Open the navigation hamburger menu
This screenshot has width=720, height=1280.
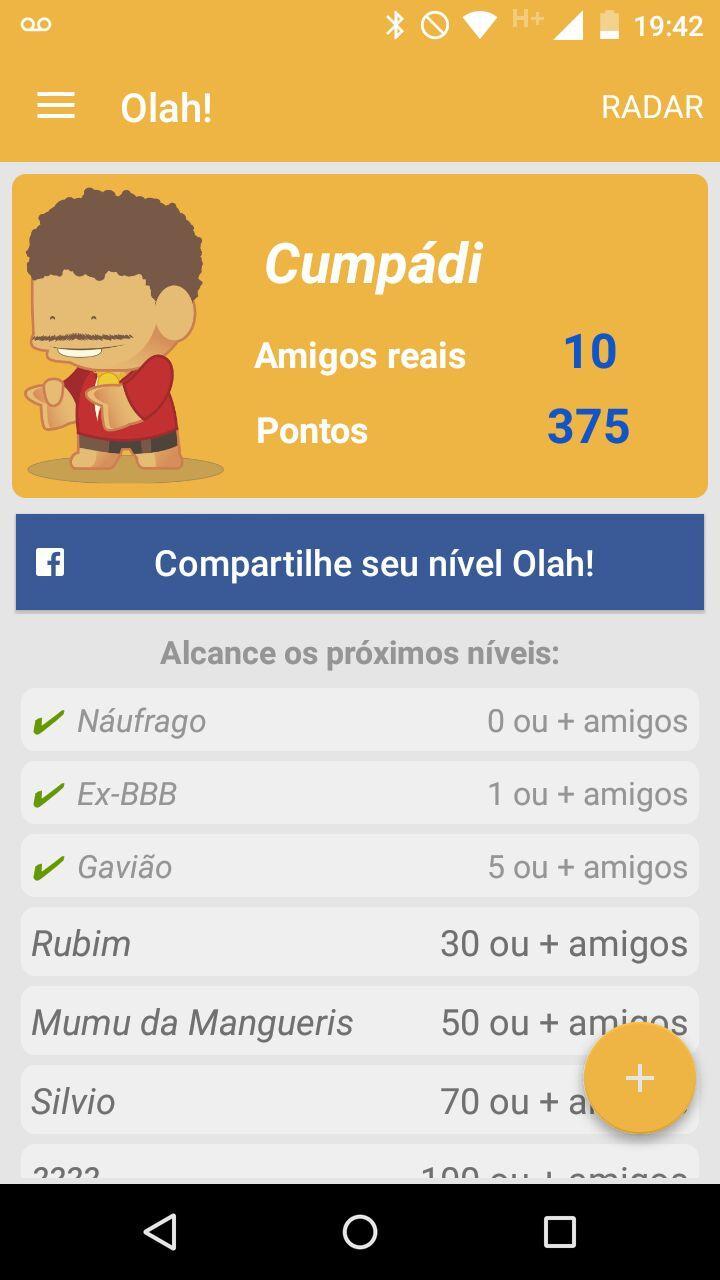55,105
